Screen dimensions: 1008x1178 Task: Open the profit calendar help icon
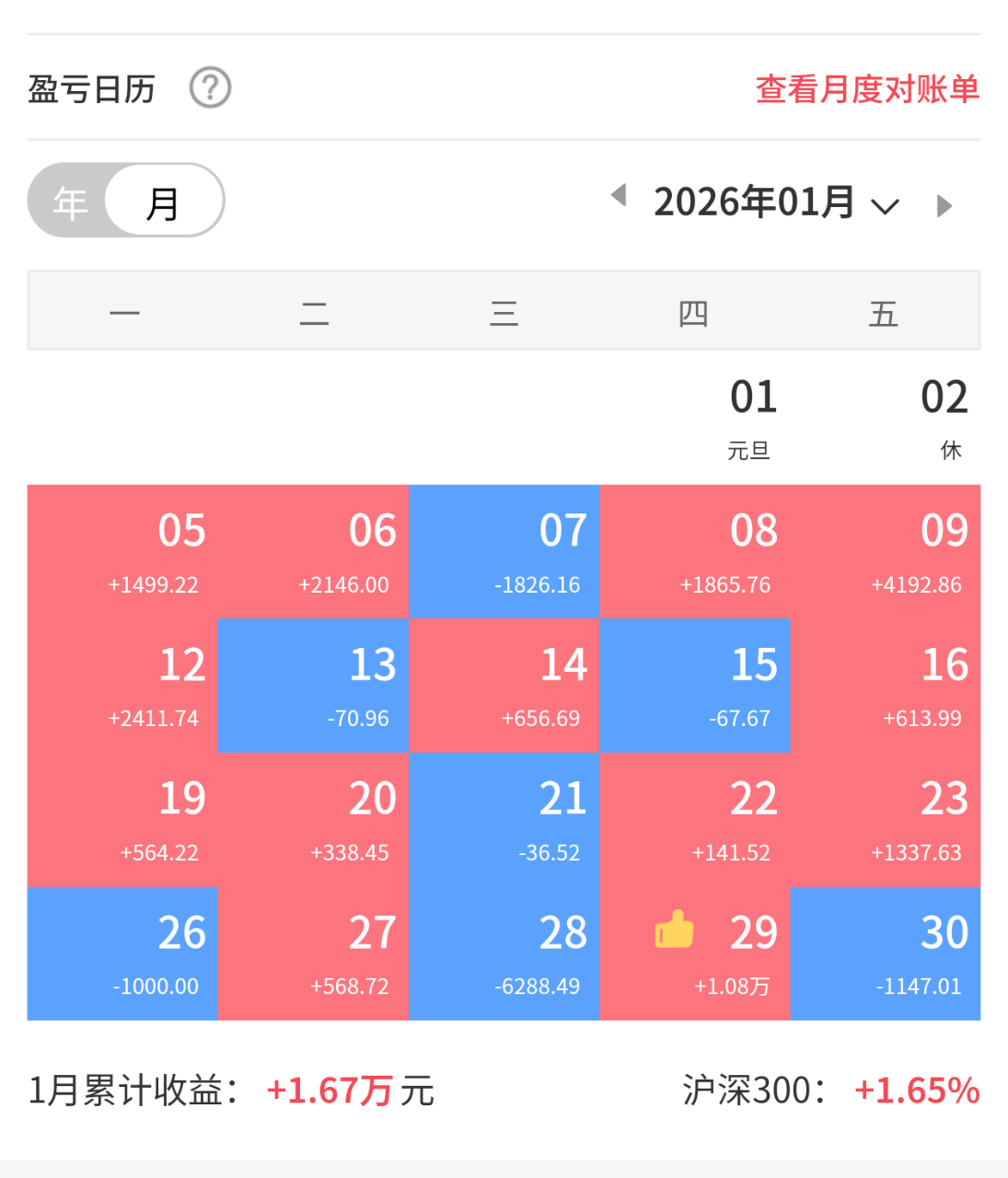click(210, 88)
